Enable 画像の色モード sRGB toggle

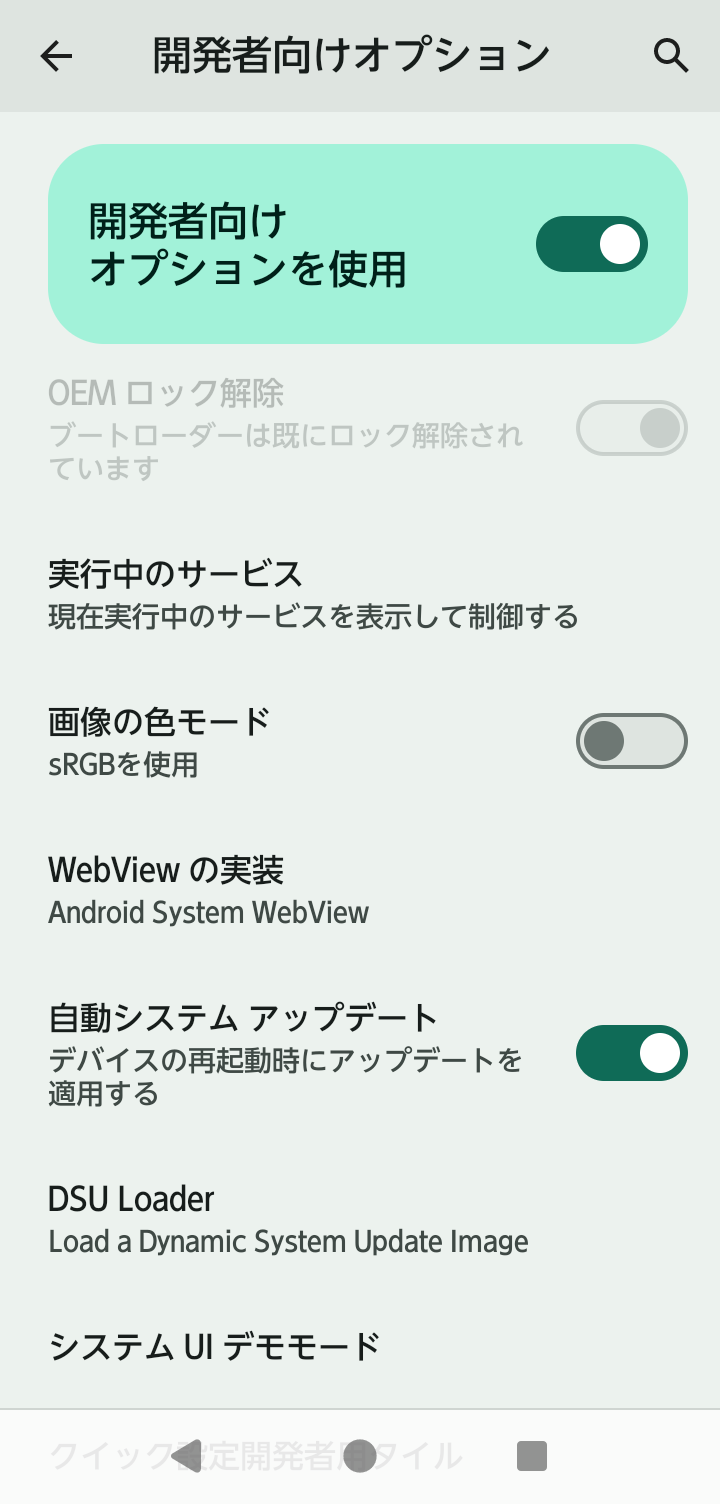click(631, 741)
